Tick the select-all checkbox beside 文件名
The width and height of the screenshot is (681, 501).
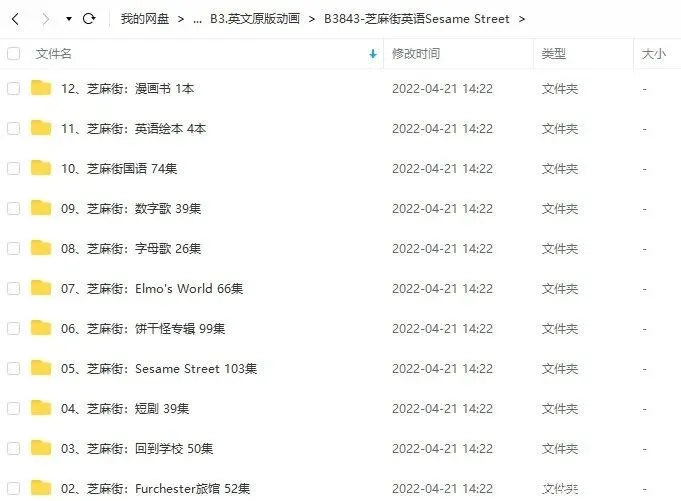(13, 54)
